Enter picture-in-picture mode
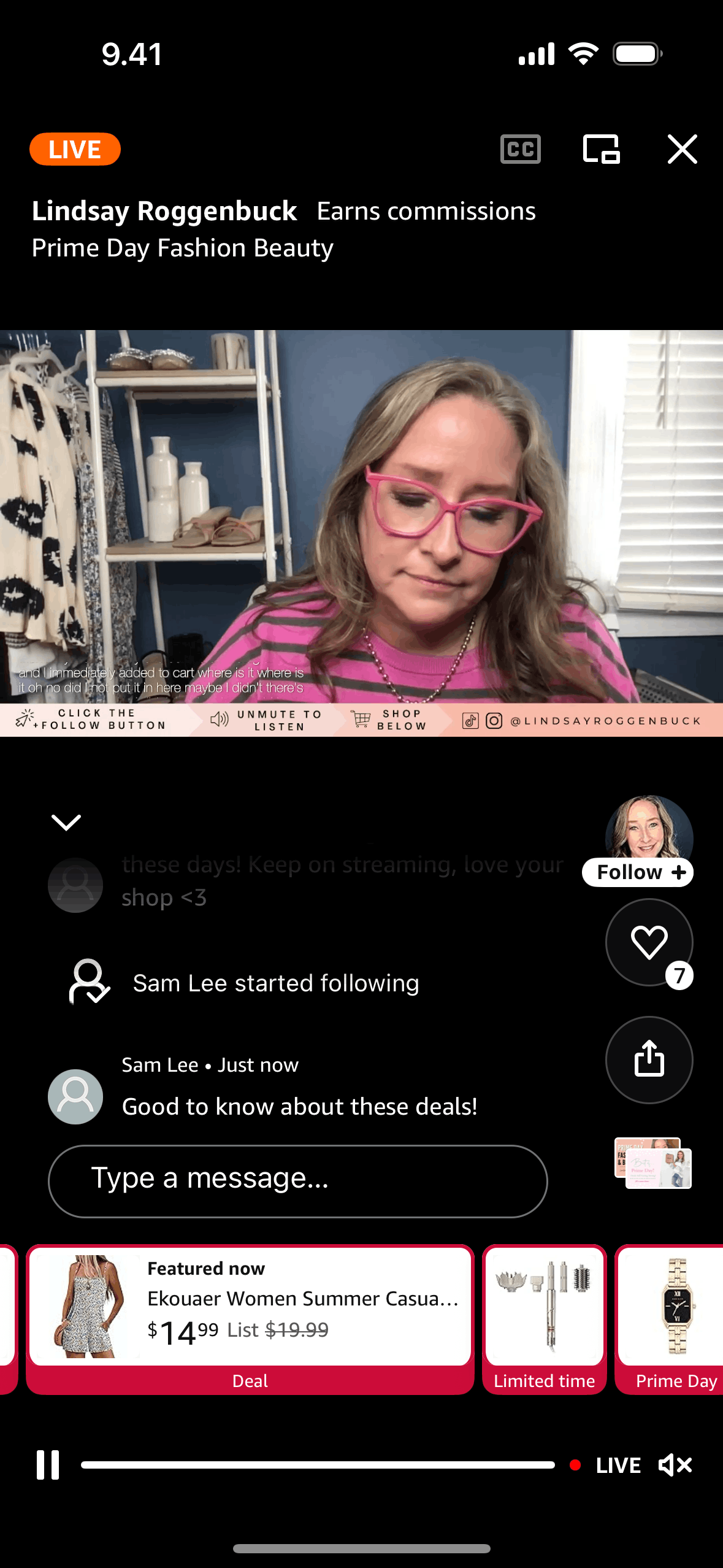The width and height of the screenshot is (723, 1568). (x=601, y=149)
